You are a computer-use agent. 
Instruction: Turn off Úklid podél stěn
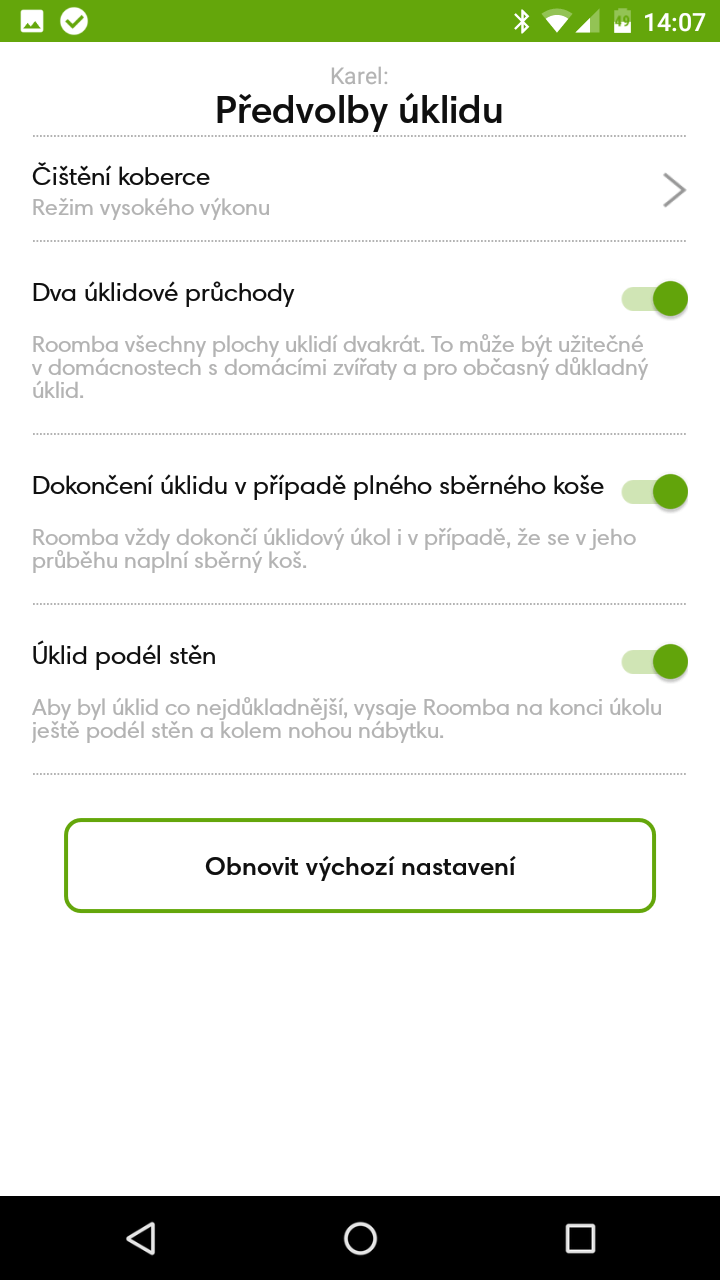[655, 661]
